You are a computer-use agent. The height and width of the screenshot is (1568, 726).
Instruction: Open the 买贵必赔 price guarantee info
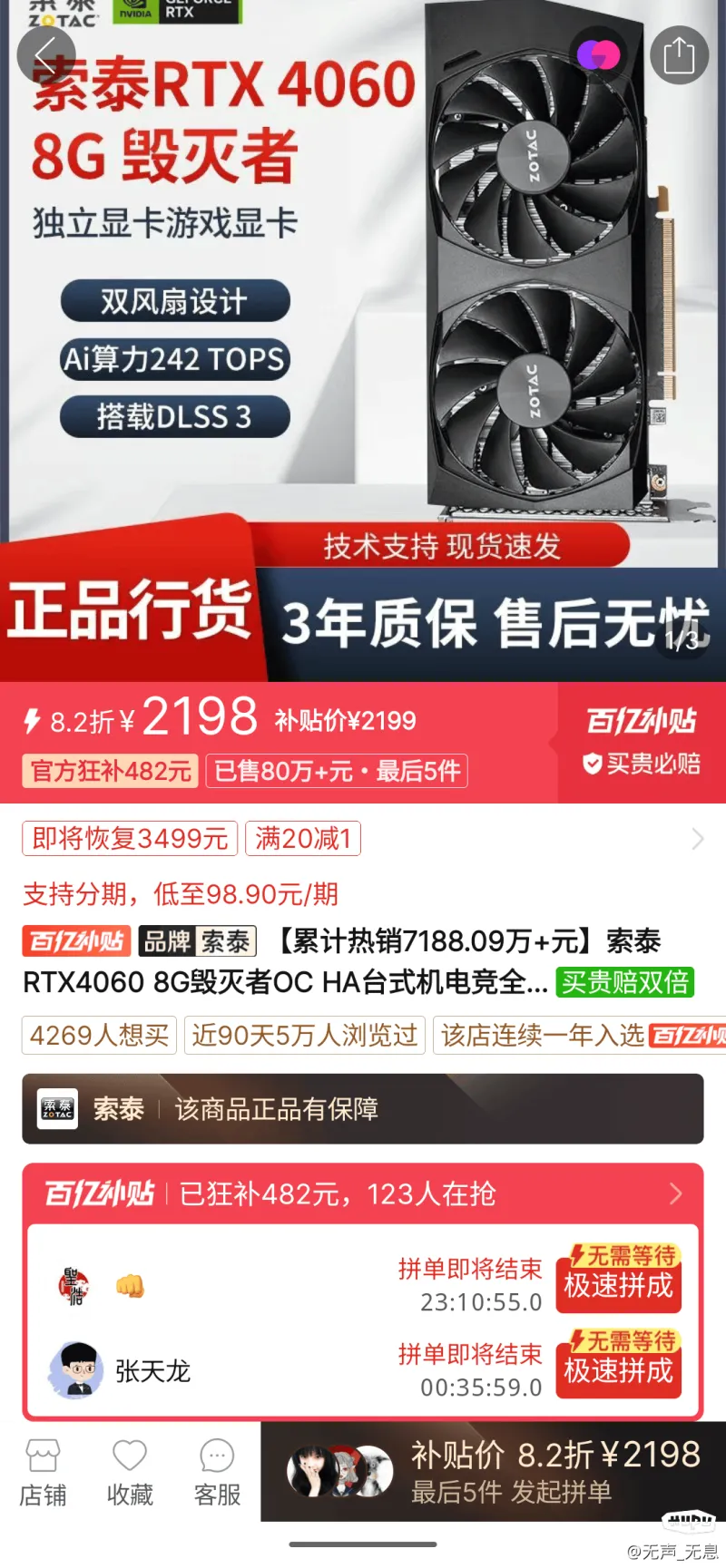(643, 764)
